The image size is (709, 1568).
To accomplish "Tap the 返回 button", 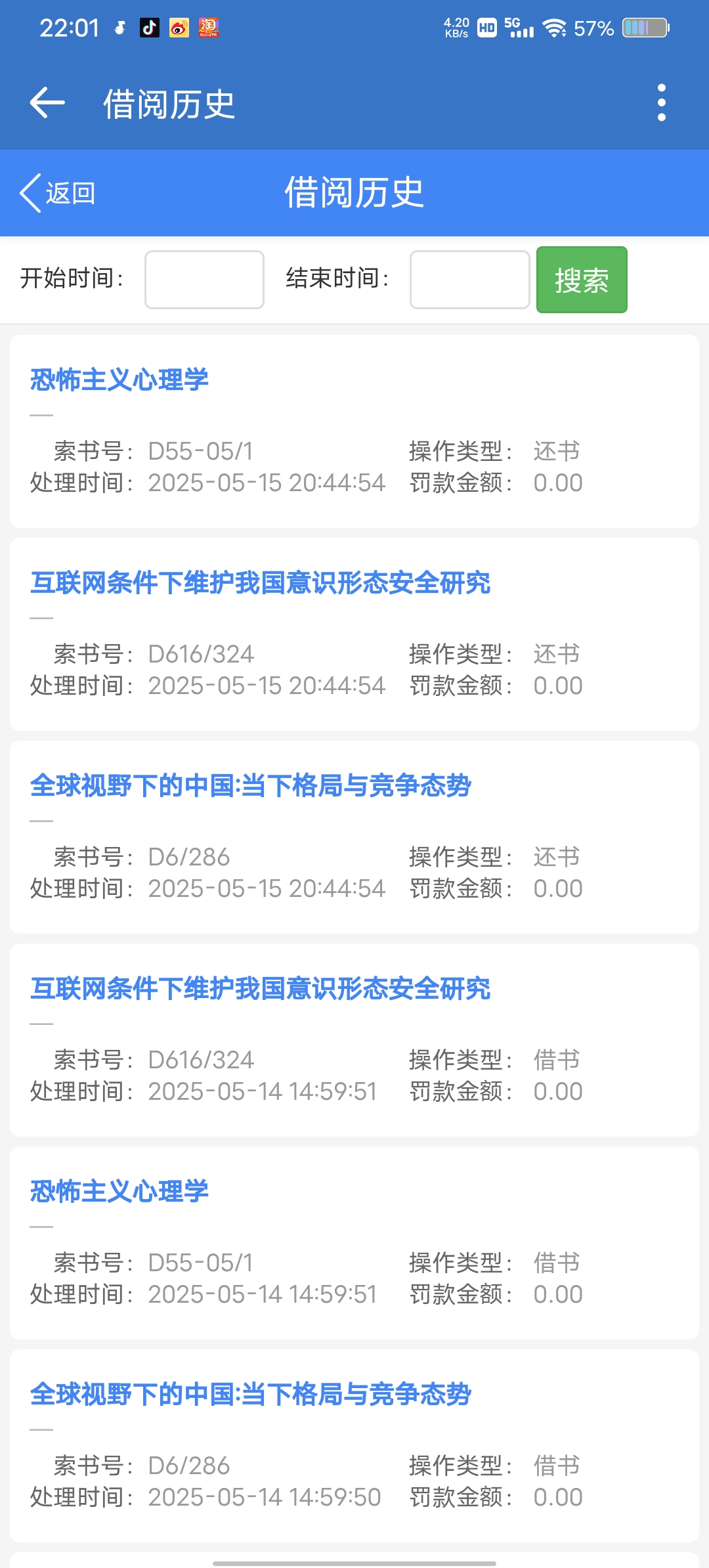I will 58,193.
